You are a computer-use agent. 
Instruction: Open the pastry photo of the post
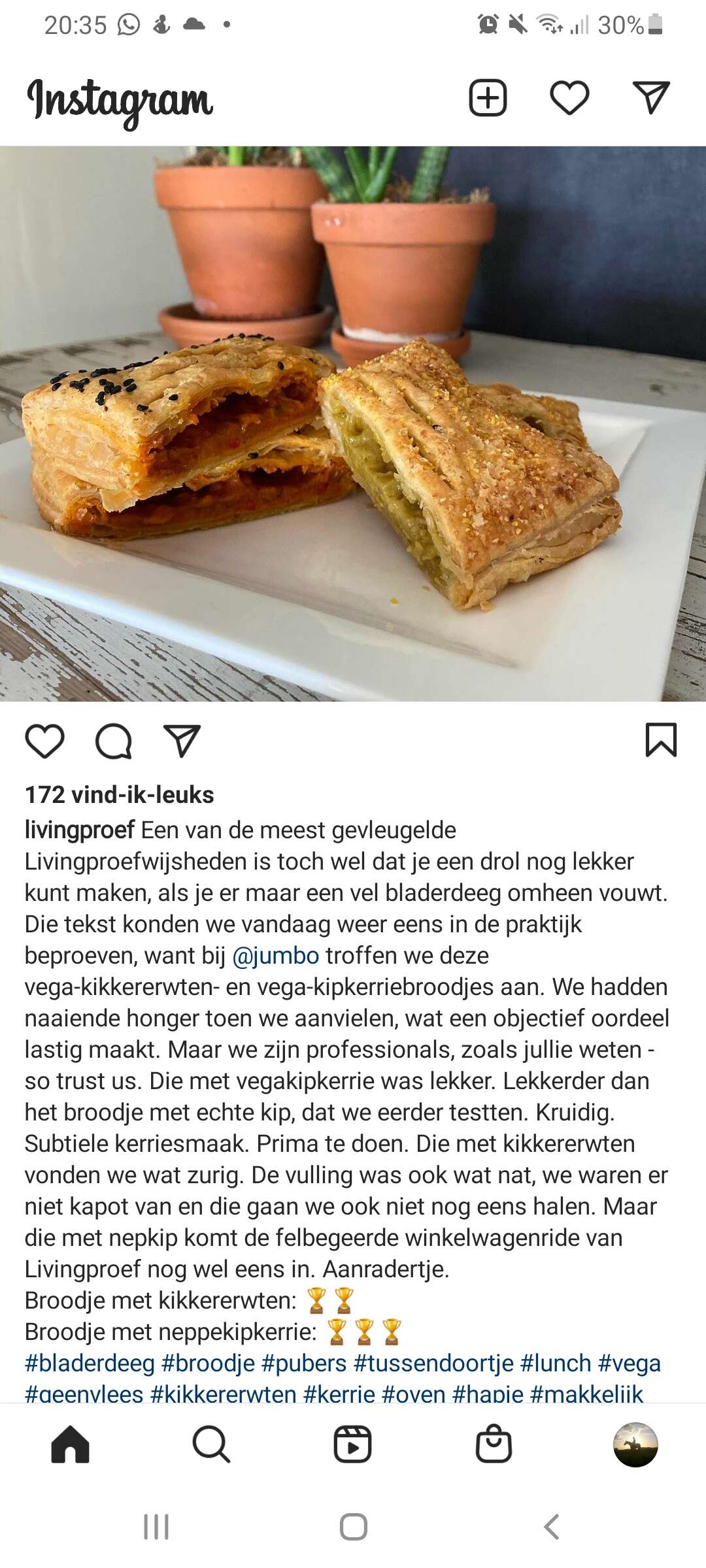tap(353, 423)
